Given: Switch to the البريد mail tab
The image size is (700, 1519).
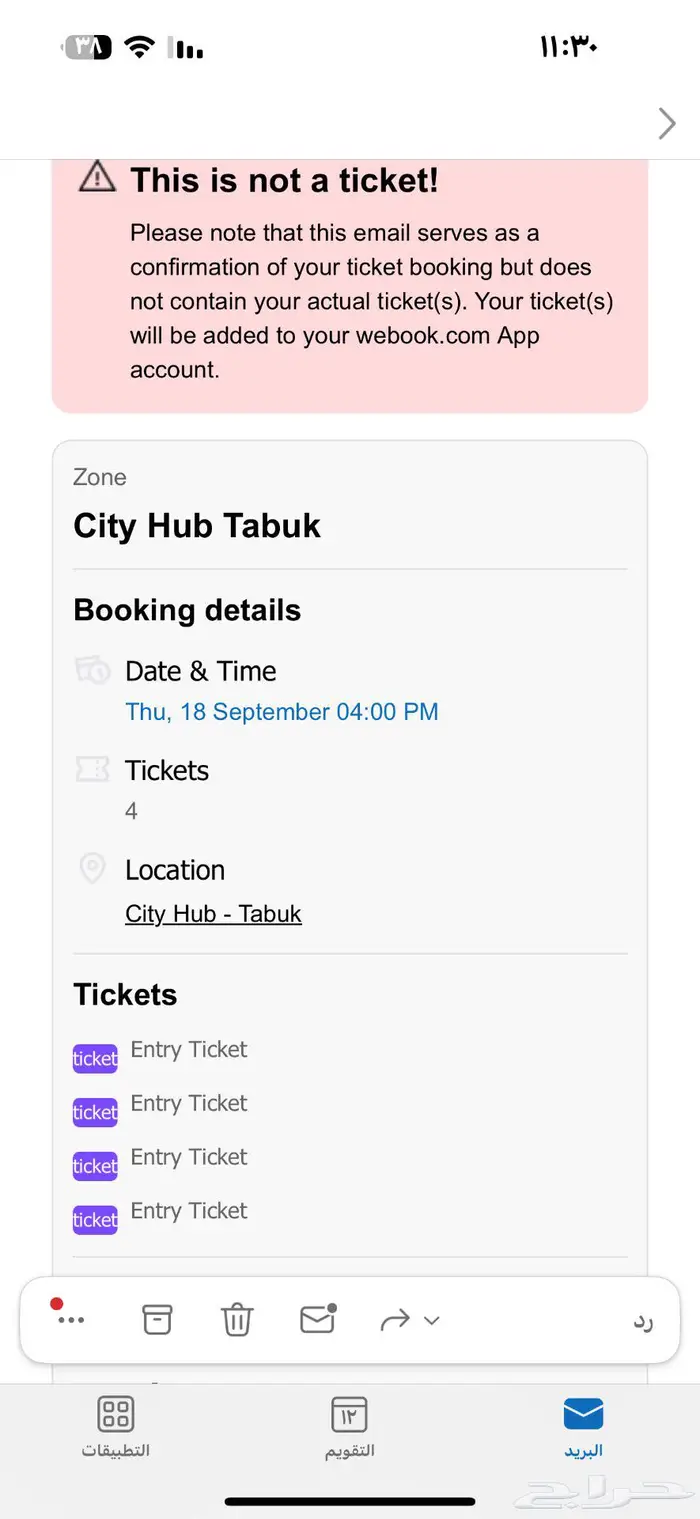Looking at the screenshot, I should click(583, 1427).
